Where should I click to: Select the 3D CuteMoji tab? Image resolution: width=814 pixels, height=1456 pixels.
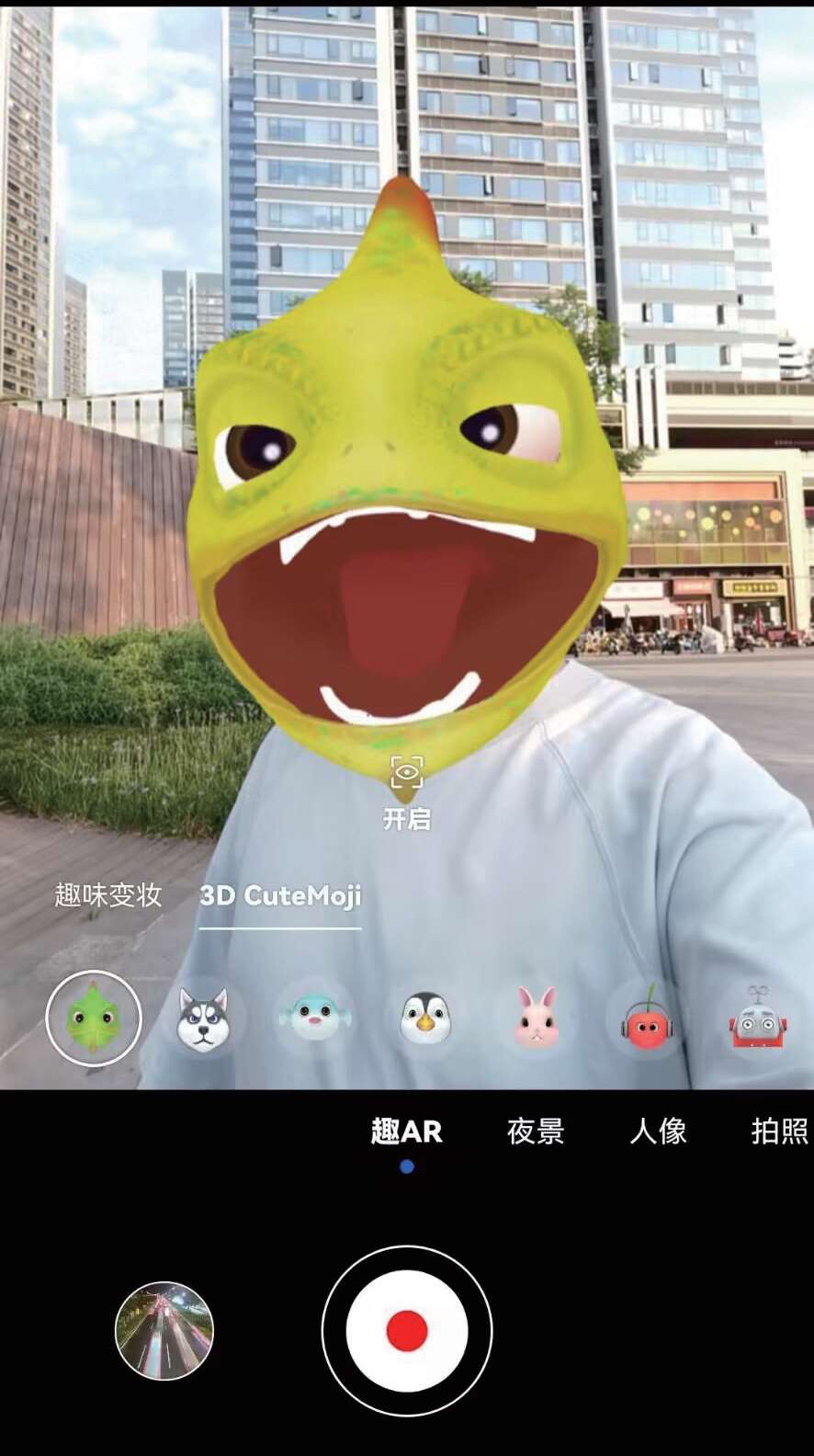pos(280,895)
